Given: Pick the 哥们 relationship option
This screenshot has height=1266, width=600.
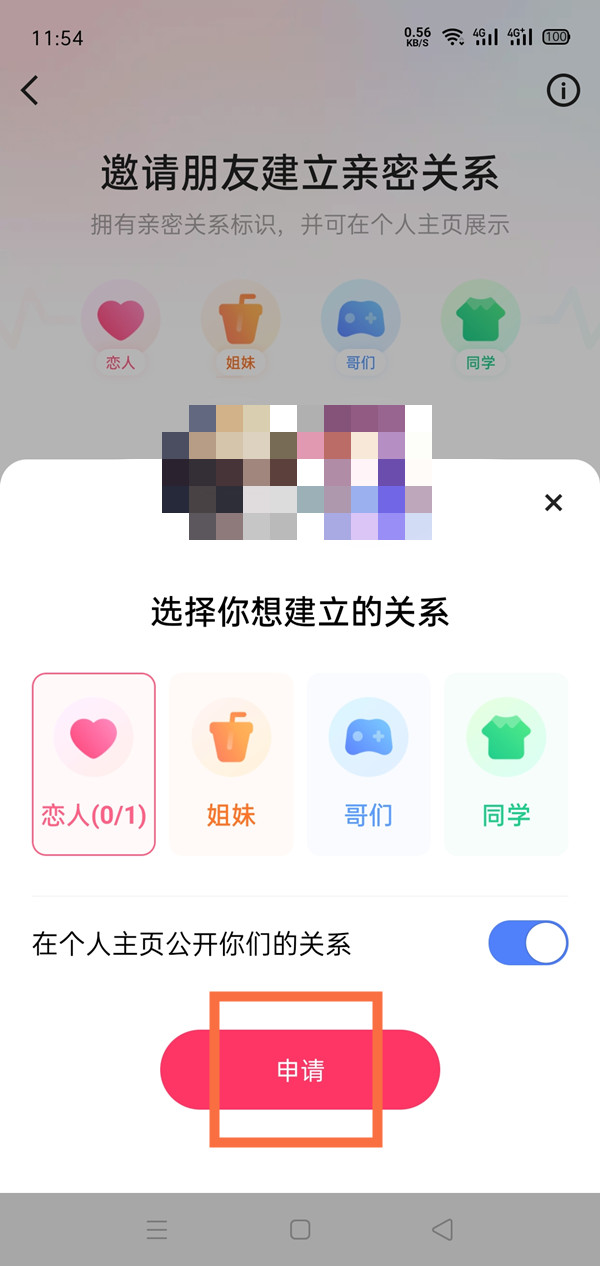Looking at the screenshot, I should point(368,764).
